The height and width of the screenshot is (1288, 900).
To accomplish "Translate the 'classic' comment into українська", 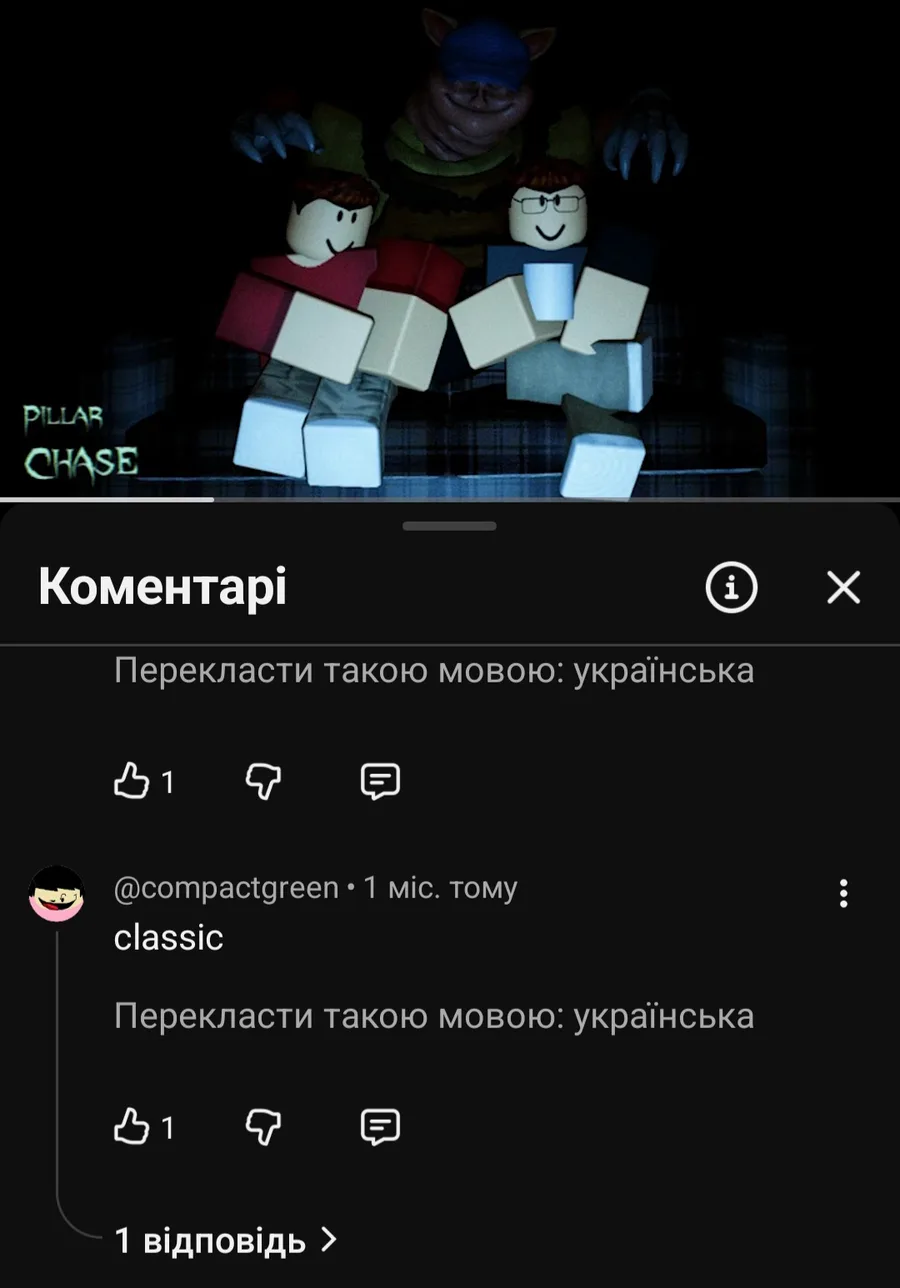I will click(433, 1016).
